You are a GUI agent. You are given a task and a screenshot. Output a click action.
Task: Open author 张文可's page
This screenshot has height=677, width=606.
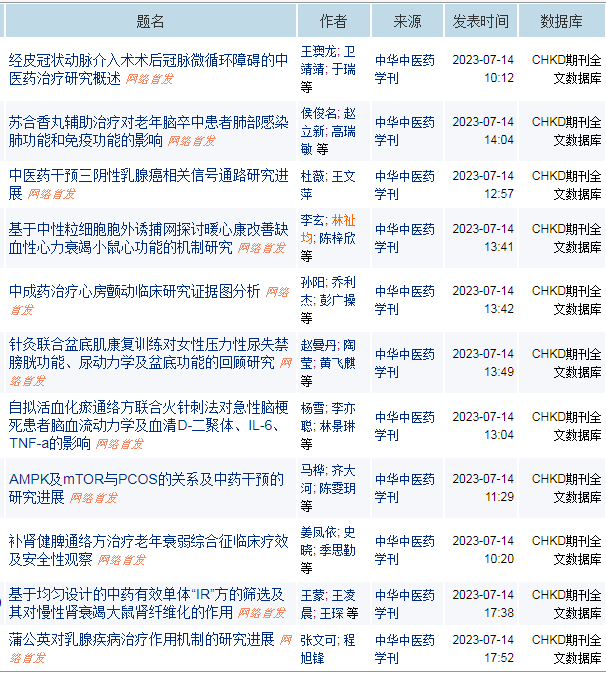point(319,639)
